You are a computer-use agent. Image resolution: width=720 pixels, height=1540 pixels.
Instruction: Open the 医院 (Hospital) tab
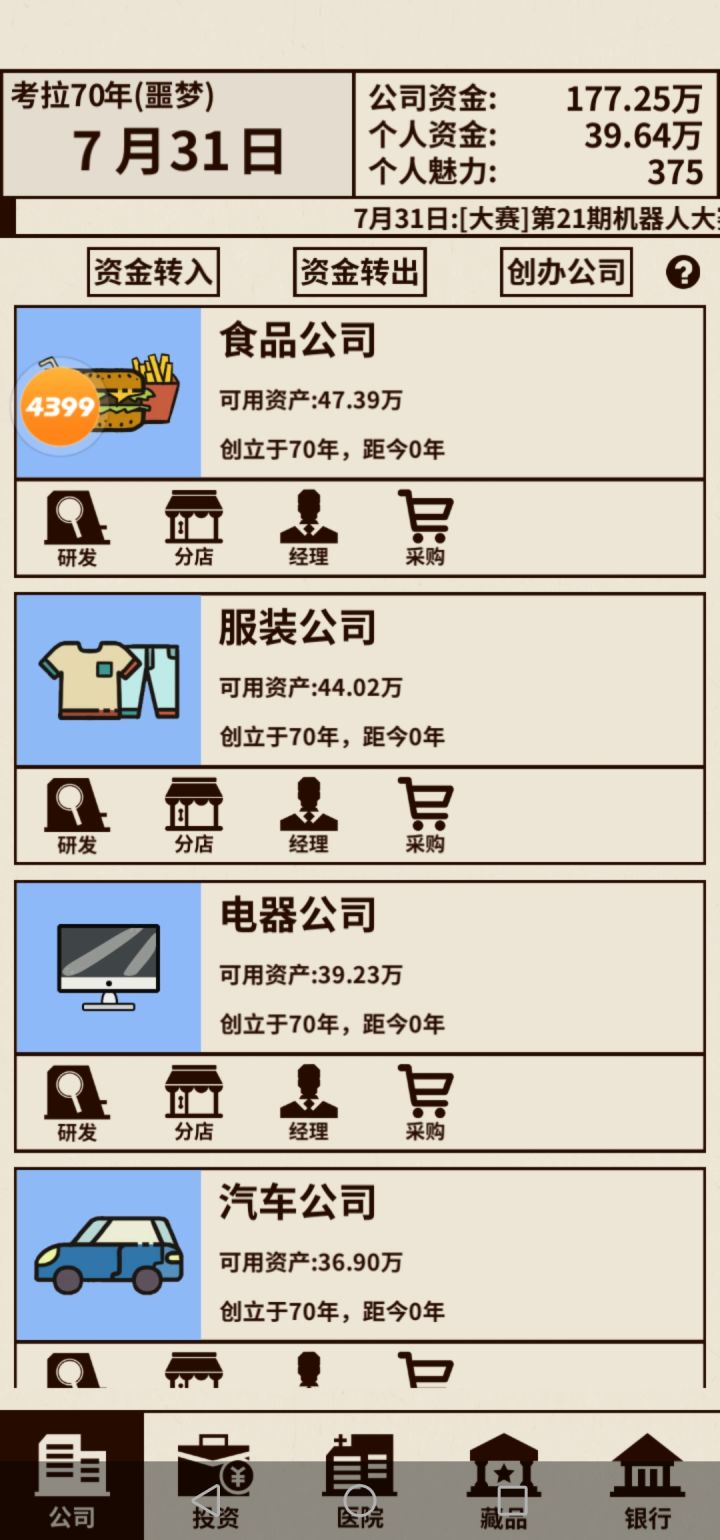359,1487
